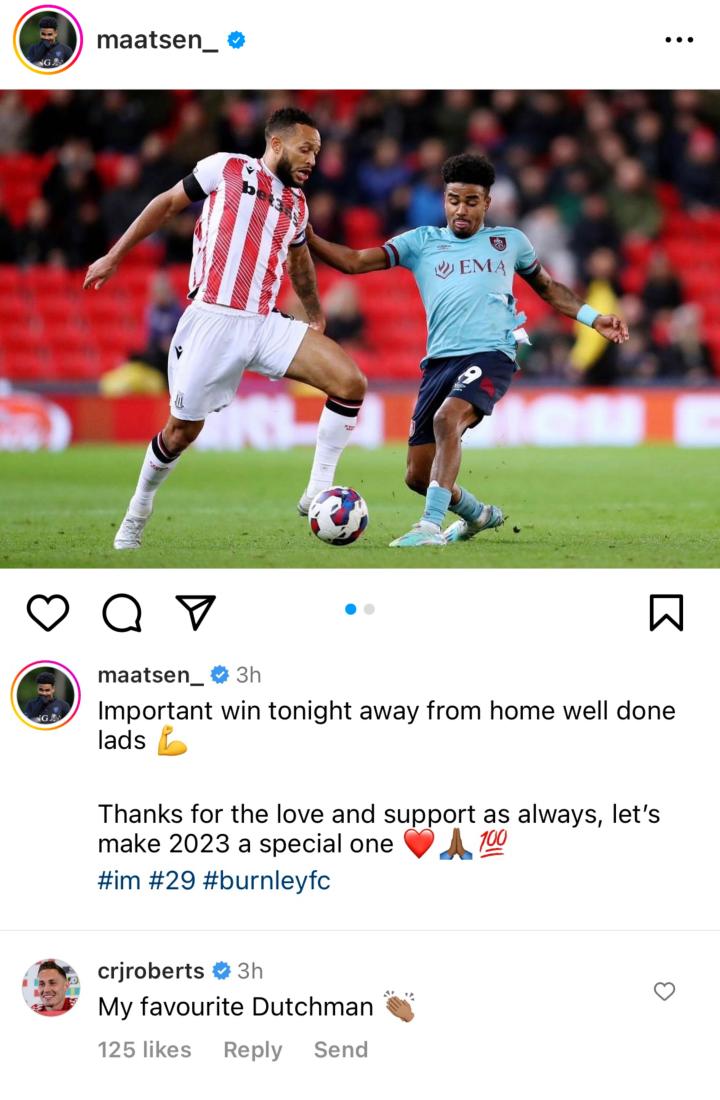Bookmark this post
Viewport: 720px width, 1100px height.
tap(666, 612)
